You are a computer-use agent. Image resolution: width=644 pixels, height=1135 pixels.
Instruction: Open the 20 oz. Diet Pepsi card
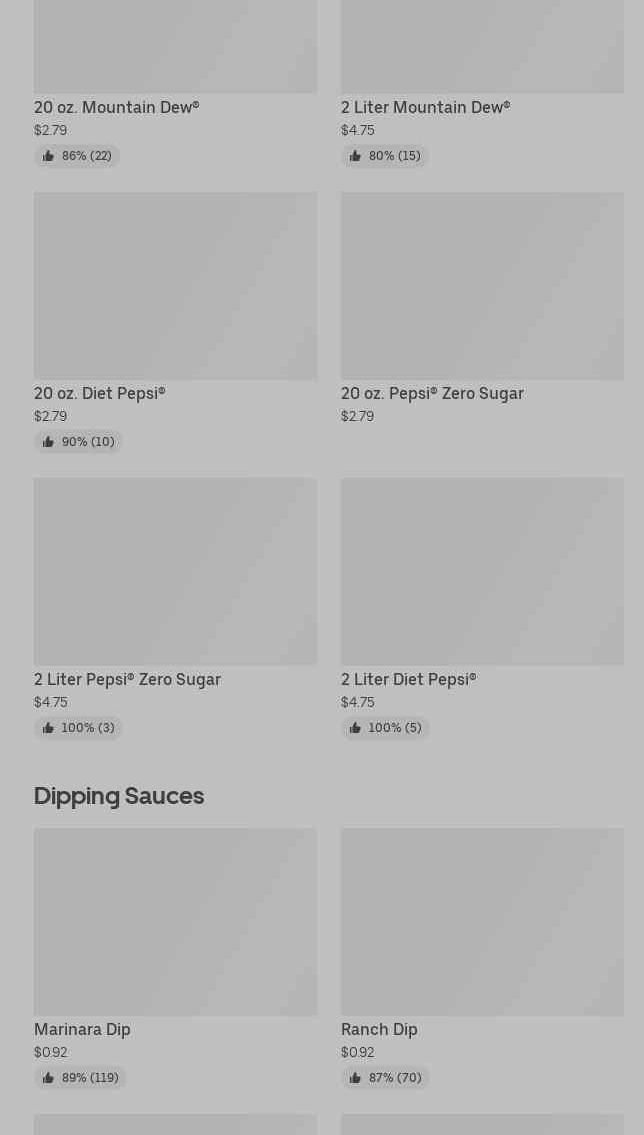coord(175,322)
